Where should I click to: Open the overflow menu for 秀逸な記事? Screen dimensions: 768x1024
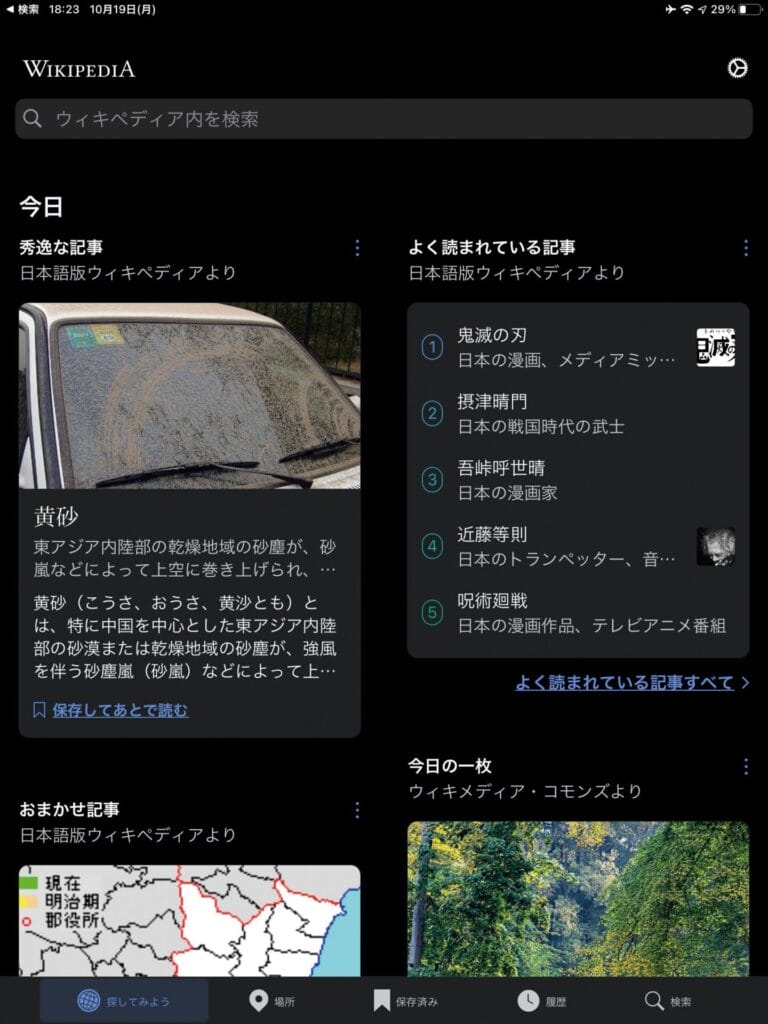357,248
